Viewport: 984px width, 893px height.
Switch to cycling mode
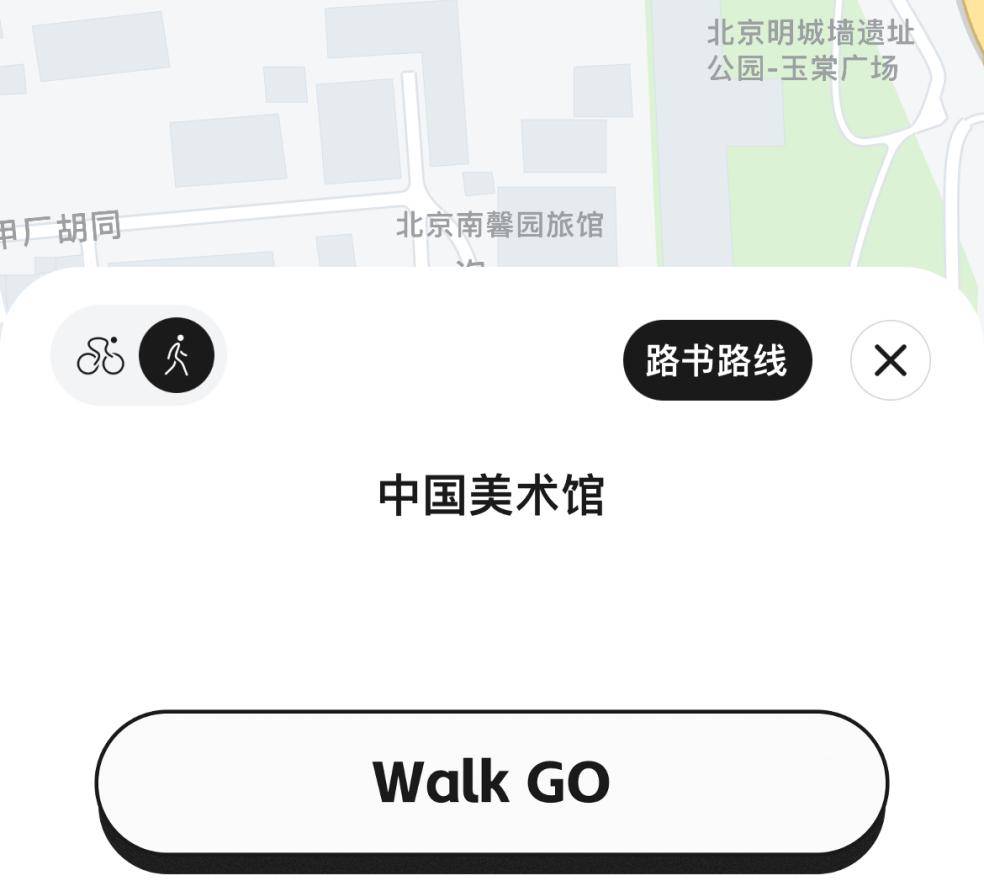pos(101,357)
